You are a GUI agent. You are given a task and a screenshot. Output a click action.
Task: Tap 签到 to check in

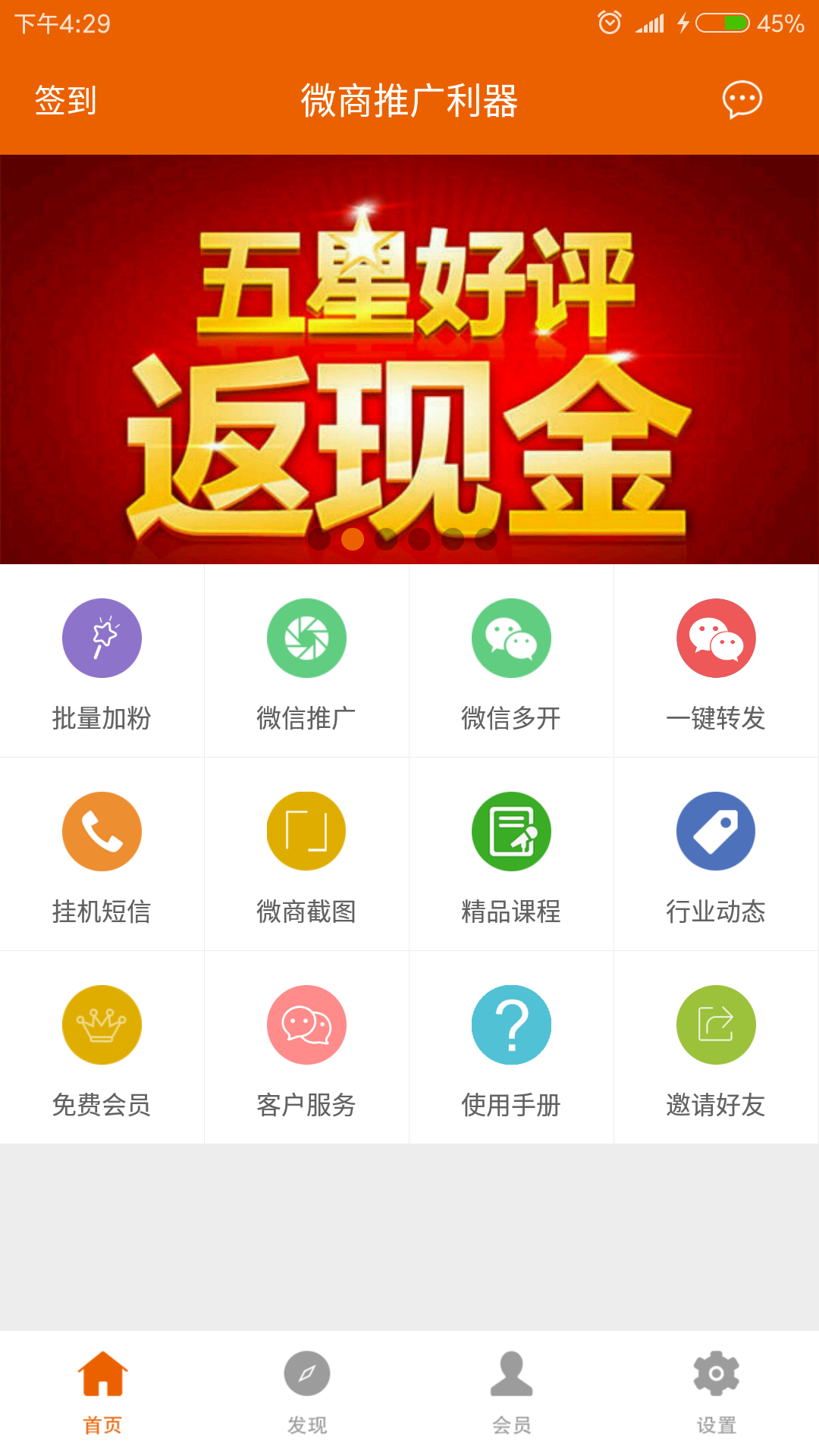click(66, 100)
